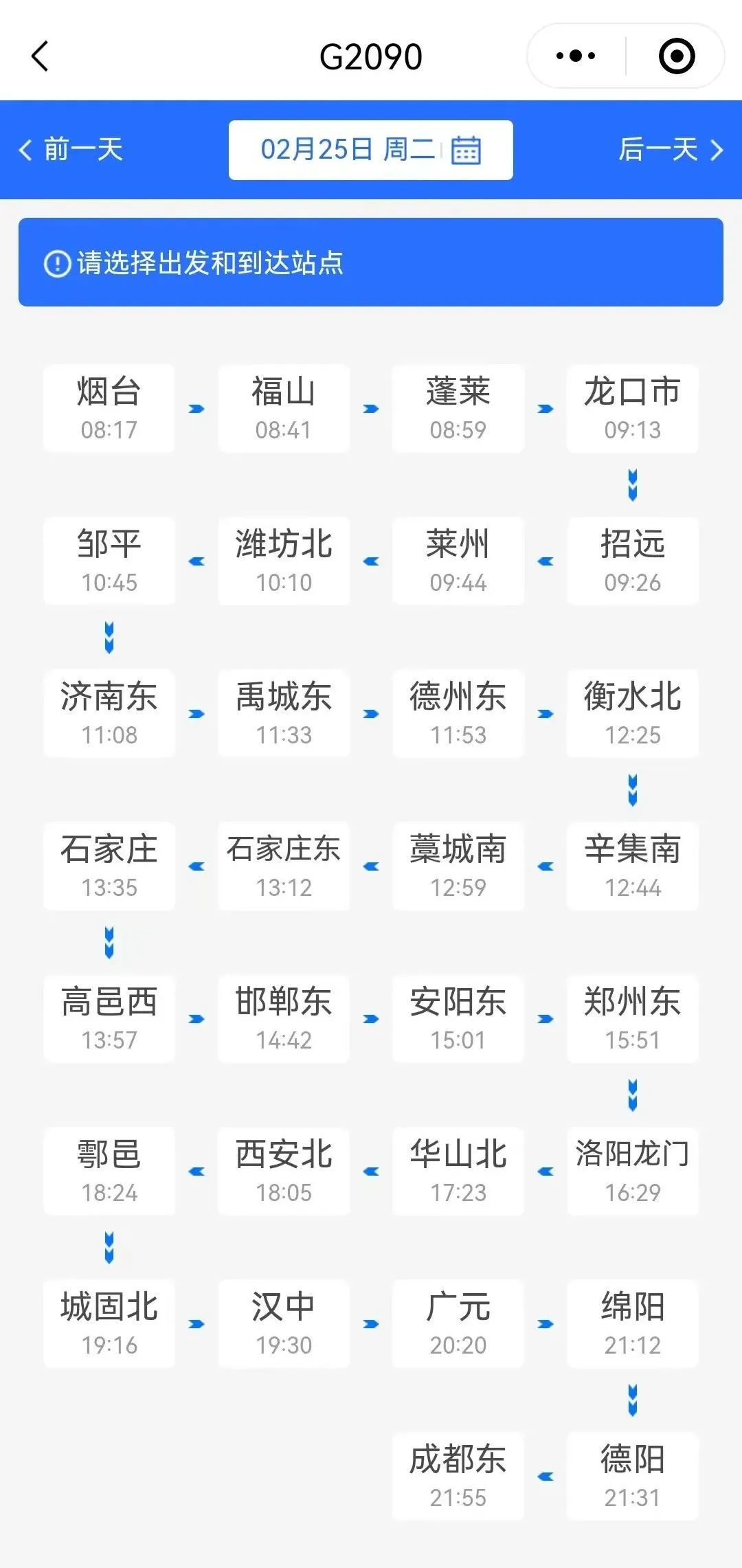The width and height of the screenshot is (742, 1568).
Task: Switch to the next day (后一天)
Action: [671, 150]
